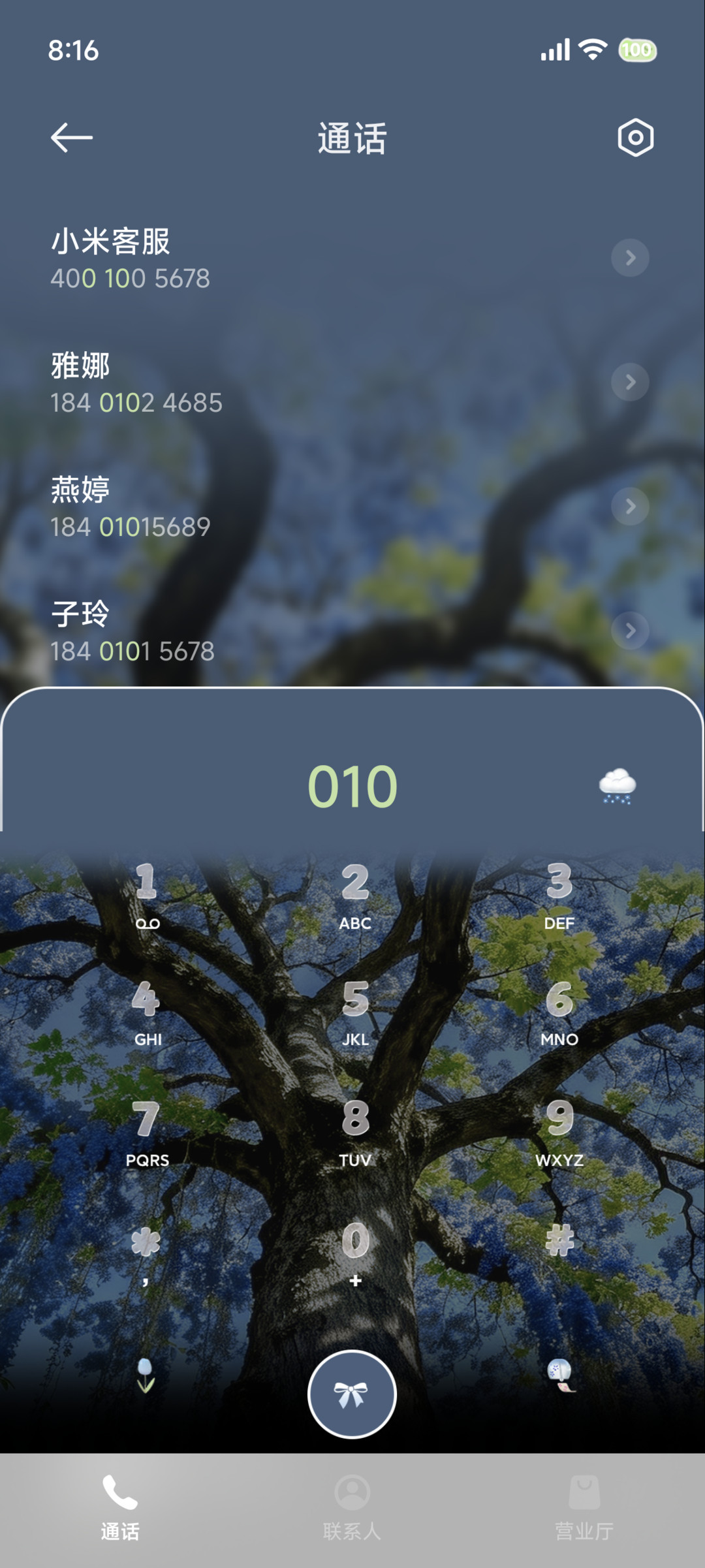The width and height of the screenshot is (705, 1568).
Task: Open details for 小米客服
Action: pos(630,258)
